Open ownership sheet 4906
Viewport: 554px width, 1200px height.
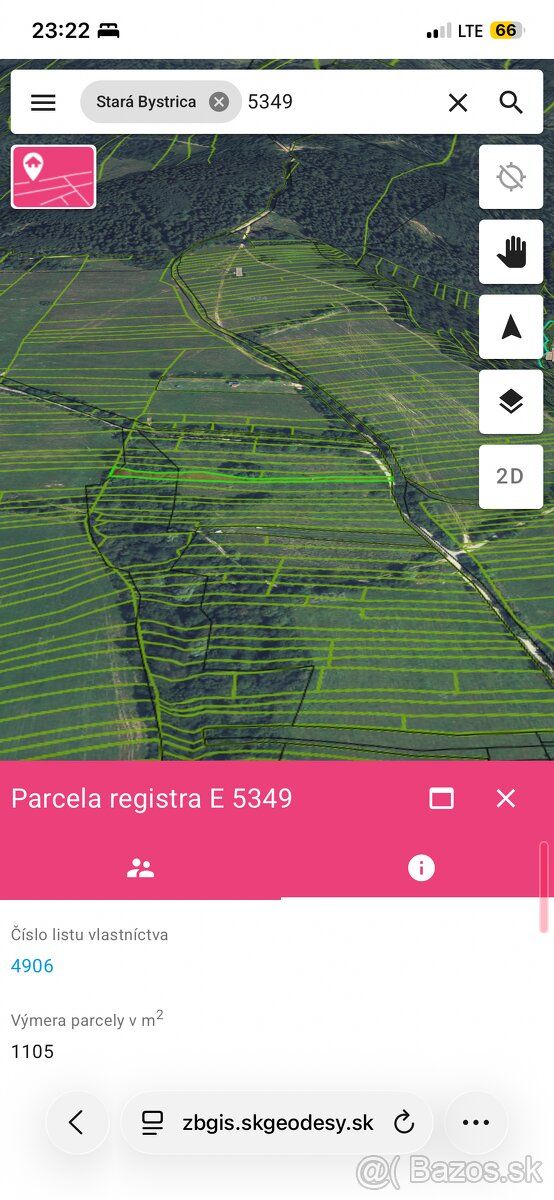(x=32, y=966)
